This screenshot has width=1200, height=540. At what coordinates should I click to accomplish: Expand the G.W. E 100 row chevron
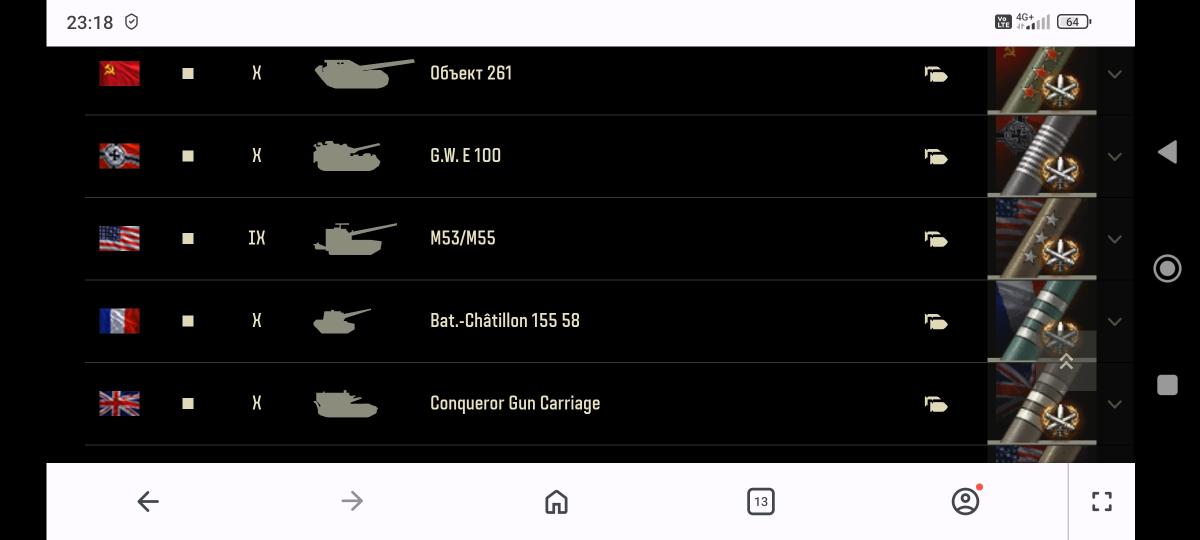[1114, 157]
